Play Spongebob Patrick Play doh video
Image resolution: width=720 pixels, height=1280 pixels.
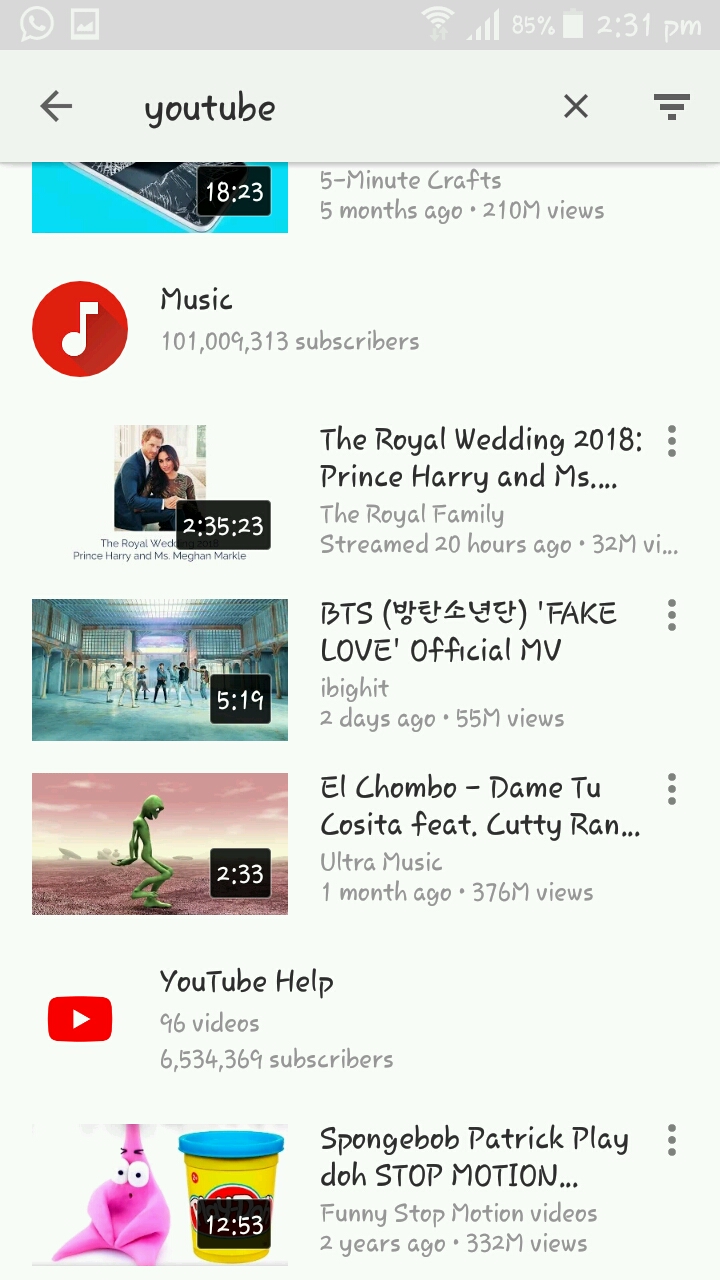(x=160, y=1194)
